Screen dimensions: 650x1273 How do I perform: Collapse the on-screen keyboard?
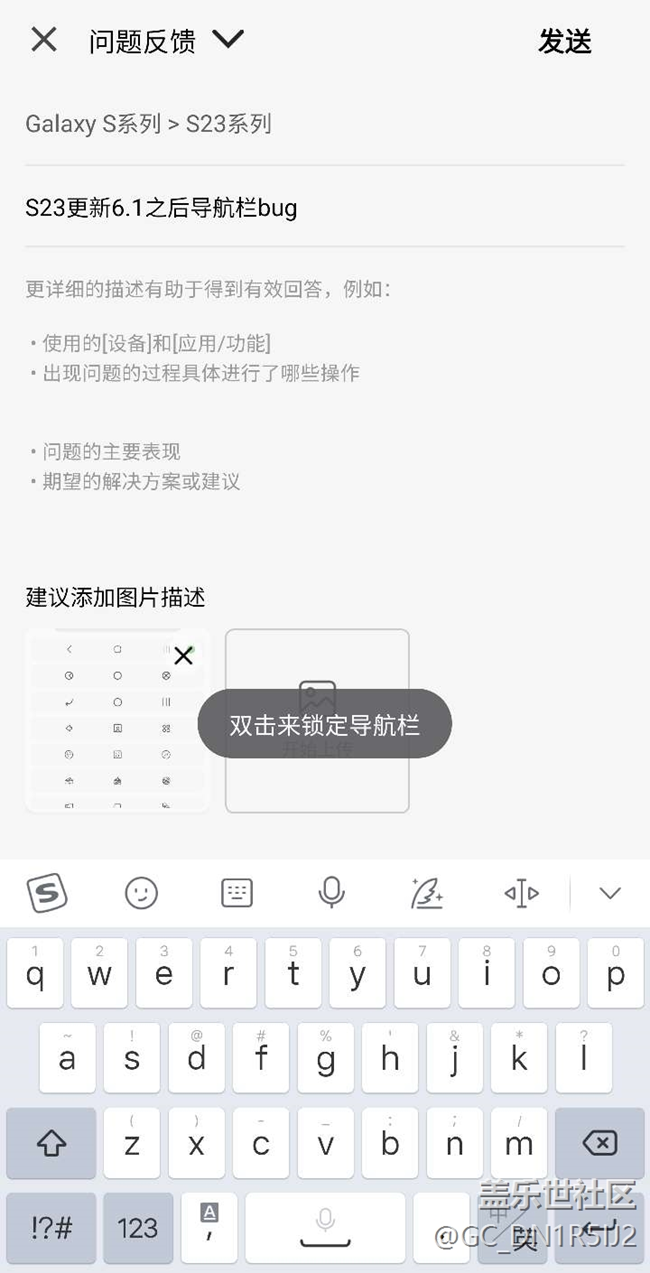point(610,893)
